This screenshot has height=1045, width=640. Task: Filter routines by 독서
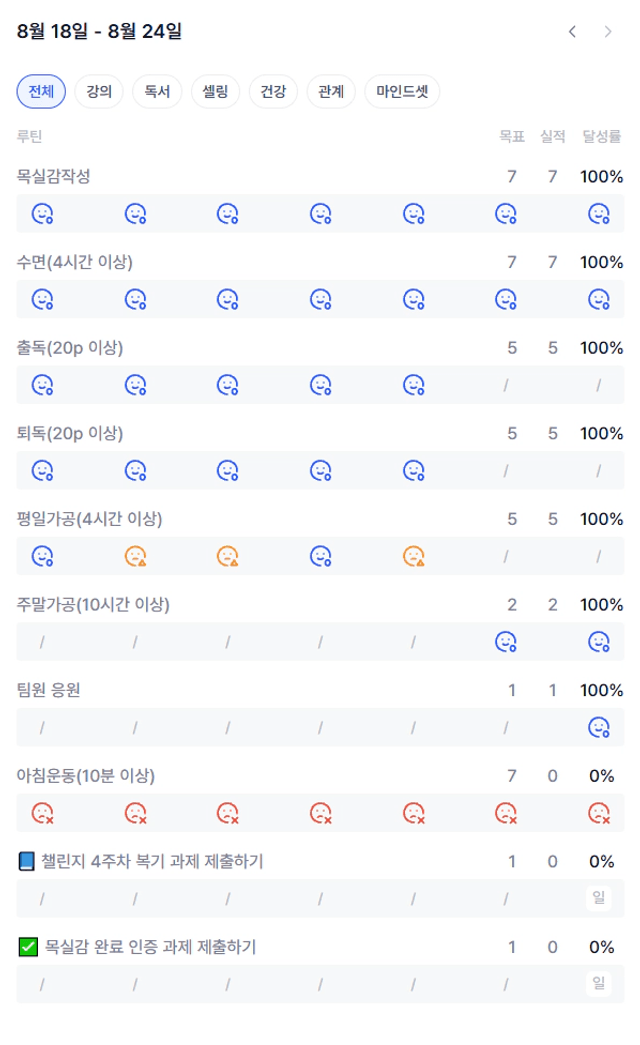click(157, 91)
